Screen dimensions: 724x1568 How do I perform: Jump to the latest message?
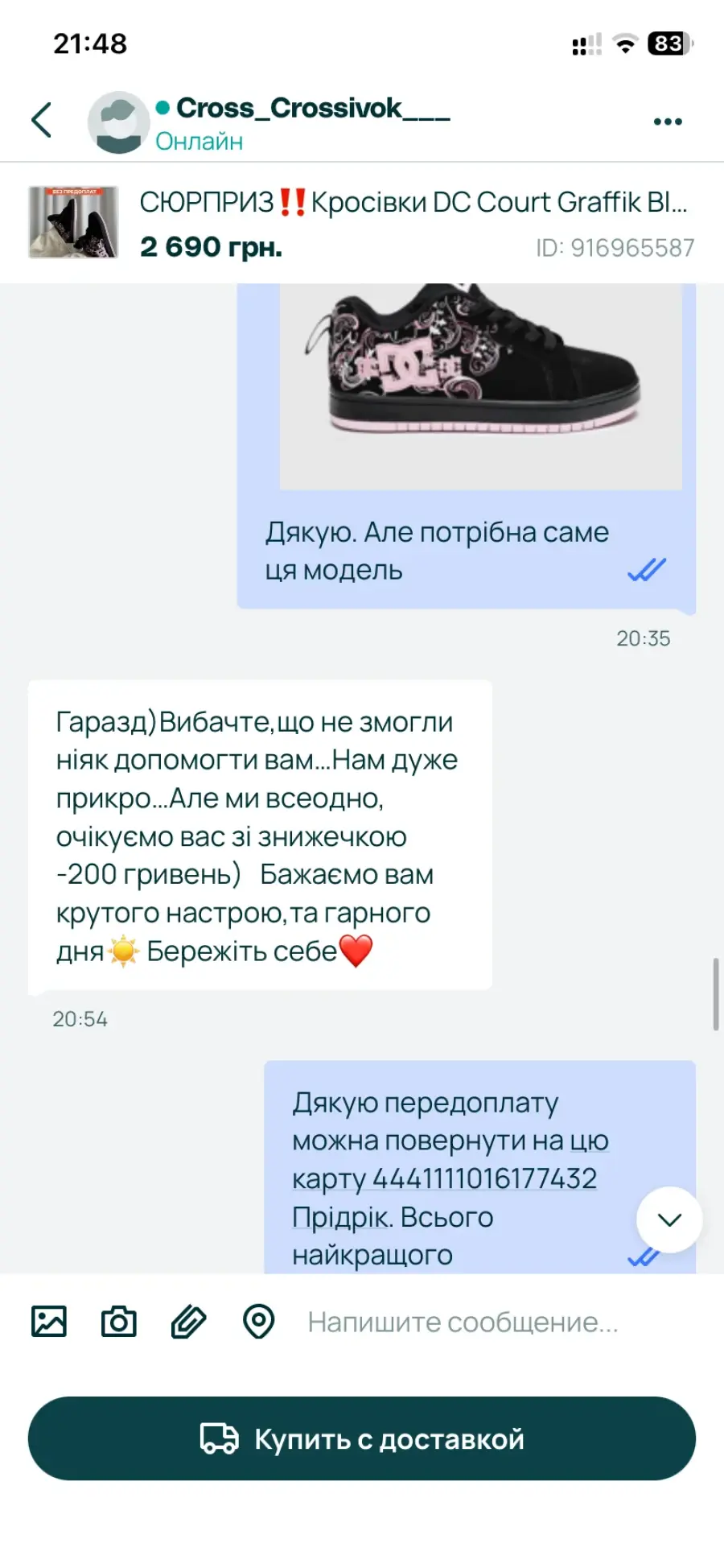tap(668, 1219)
